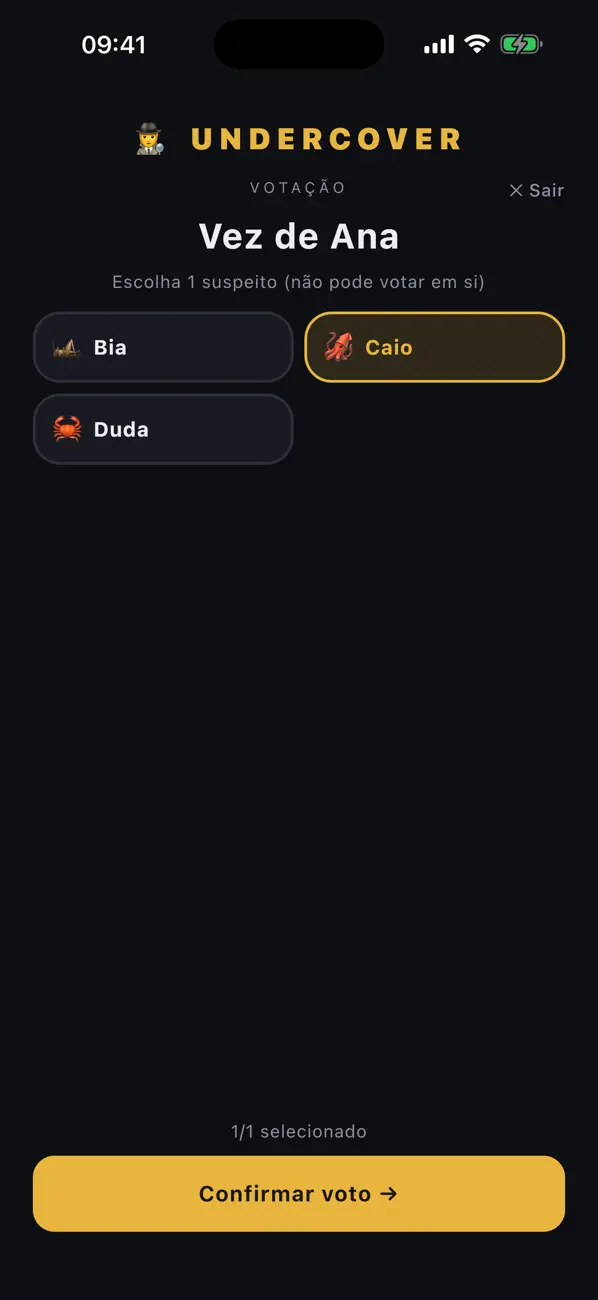Tap Confirmar voto to submit vote
The image size is (598, 1300).
click(x=299, y=1193)
